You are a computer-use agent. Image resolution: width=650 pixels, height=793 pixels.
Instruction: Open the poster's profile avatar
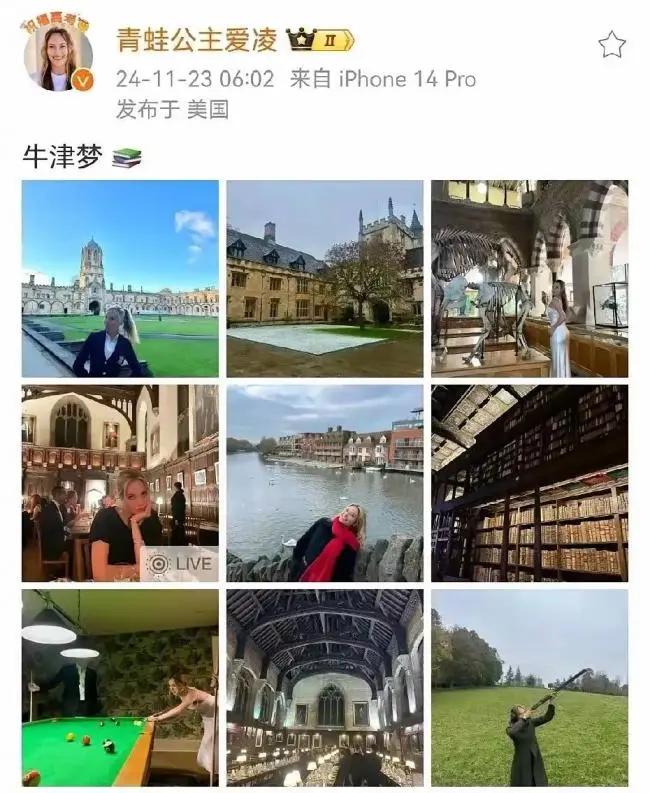[58, 58]
